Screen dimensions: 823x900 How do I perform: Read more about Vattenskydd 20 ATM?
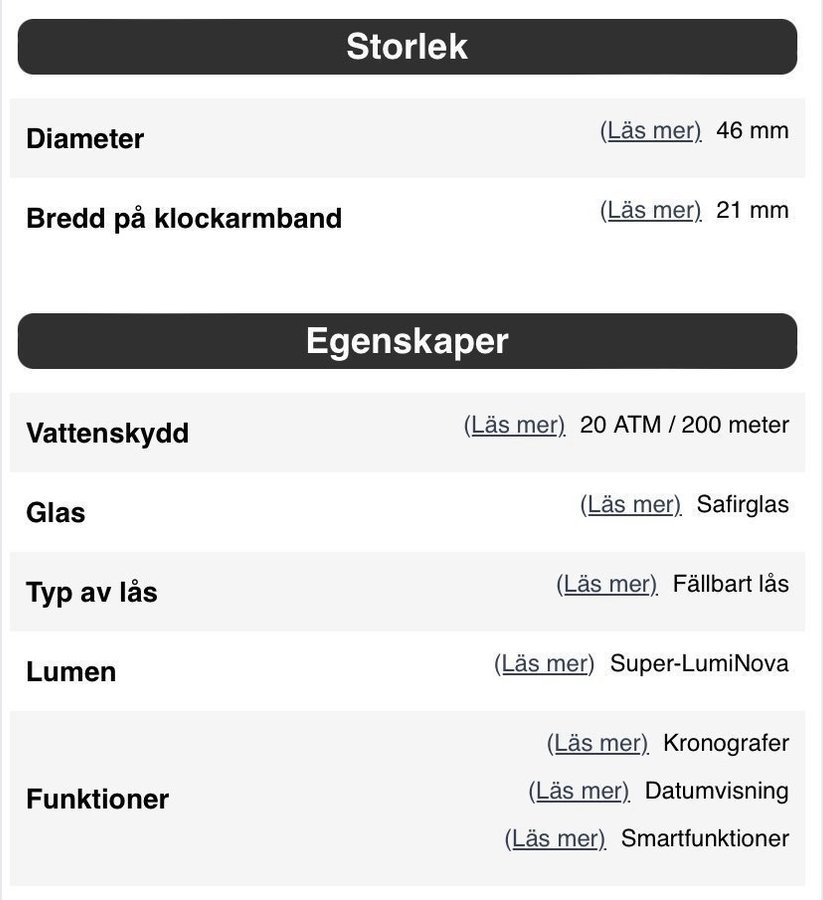pos(515,425)
